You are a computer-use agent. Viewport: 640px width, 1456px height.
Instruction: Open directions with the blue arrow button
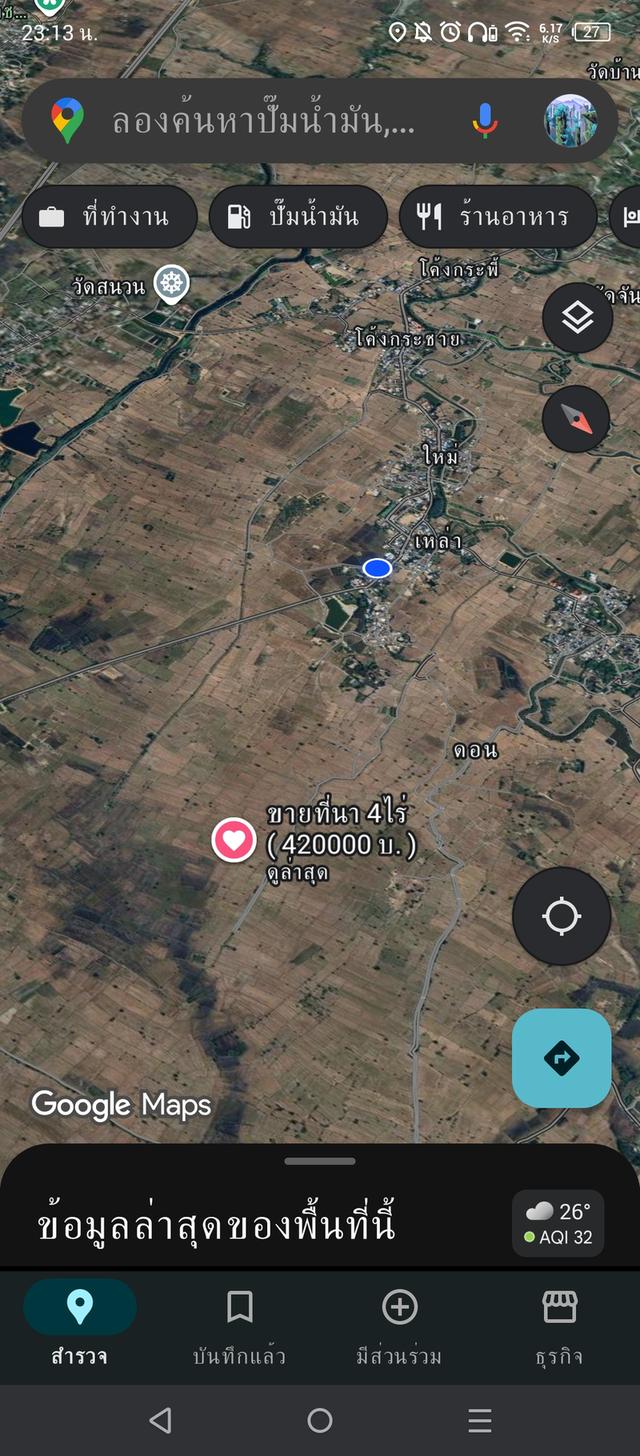click(x=561, y=1058)
